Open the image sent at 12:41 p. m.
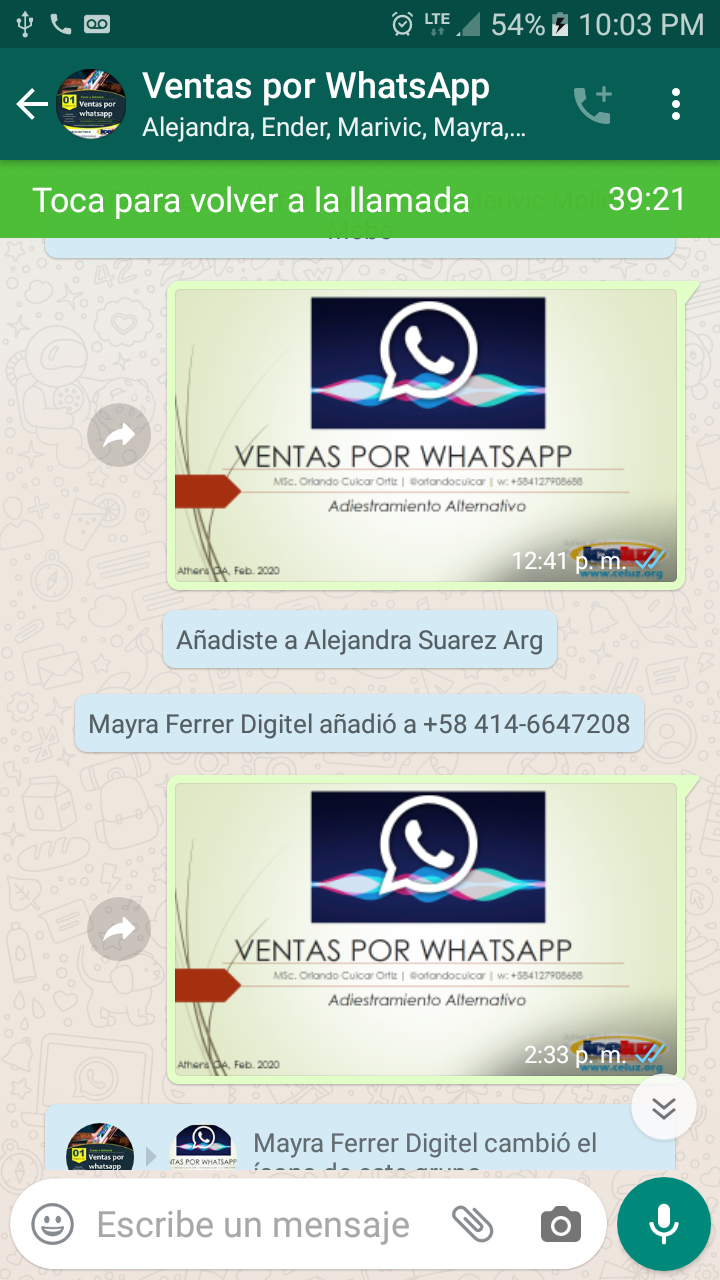The height and width of the screenshot is (1280, 720). pos(426,436)
